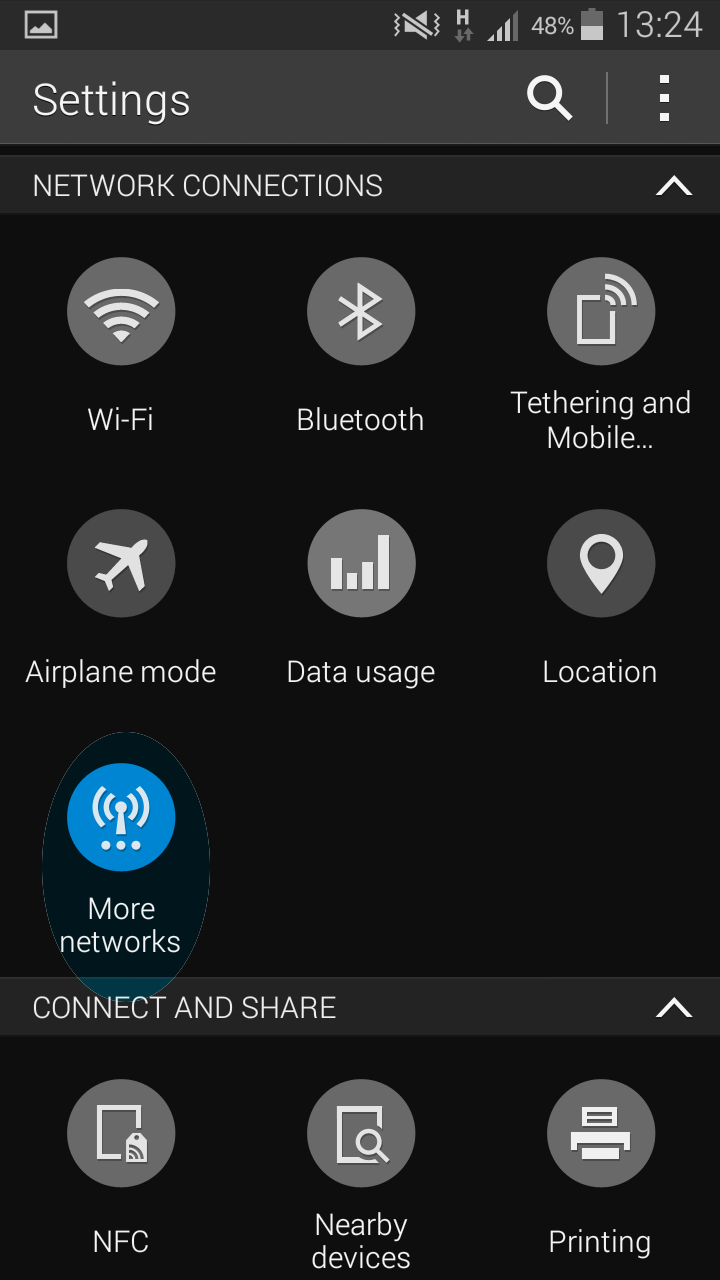Open Tethering and Mobile hotspot settings
The width and height of the screenshot is (720, 1280).
click(600, 355)
